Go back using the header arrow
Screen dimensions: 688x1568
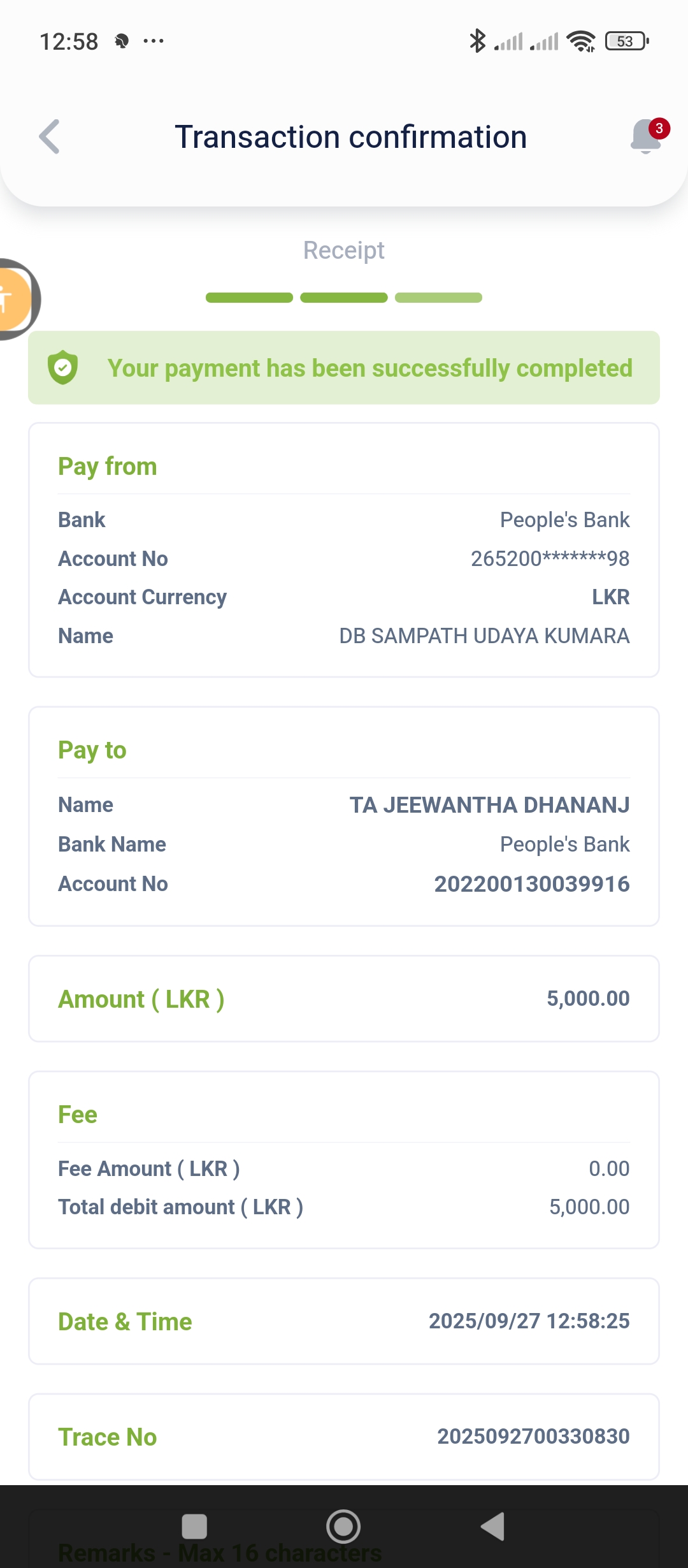[50, 136]
